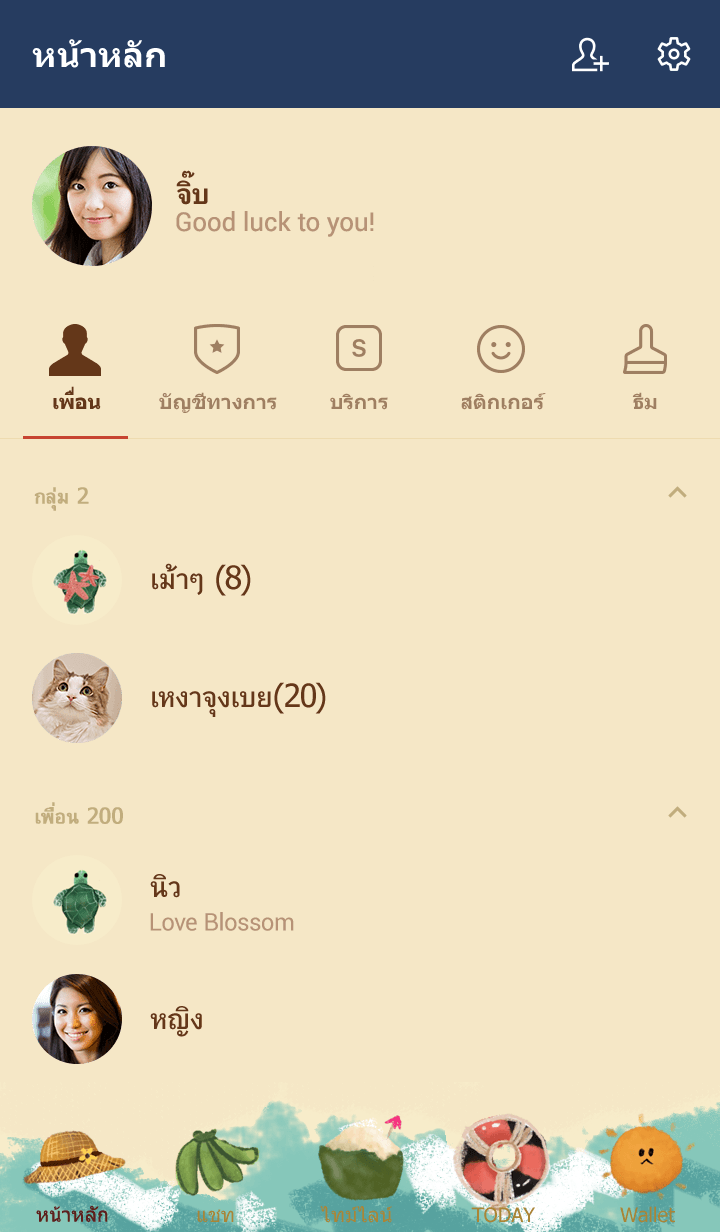720x1232 pixels.
Task: Switch to the บริการ tab
Action: [x=359, y=370]
